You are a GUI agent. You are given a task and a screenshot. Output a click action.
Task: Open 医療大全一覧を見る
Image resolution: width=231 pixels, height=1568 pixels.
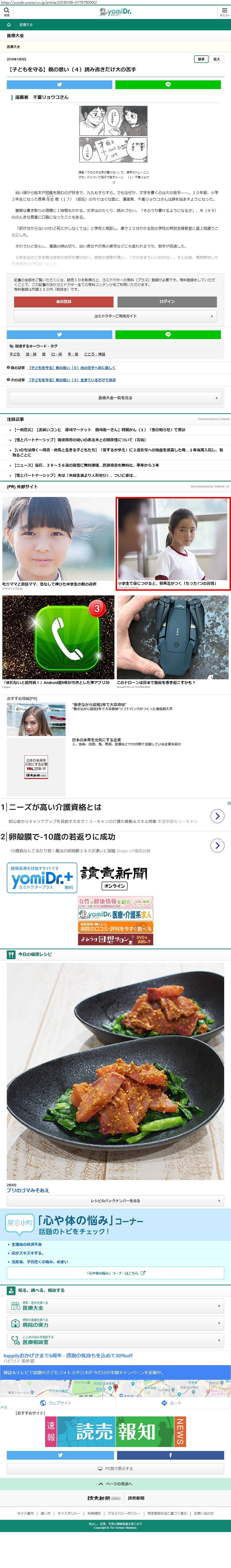pyautogui.click(x=115, y=398)
